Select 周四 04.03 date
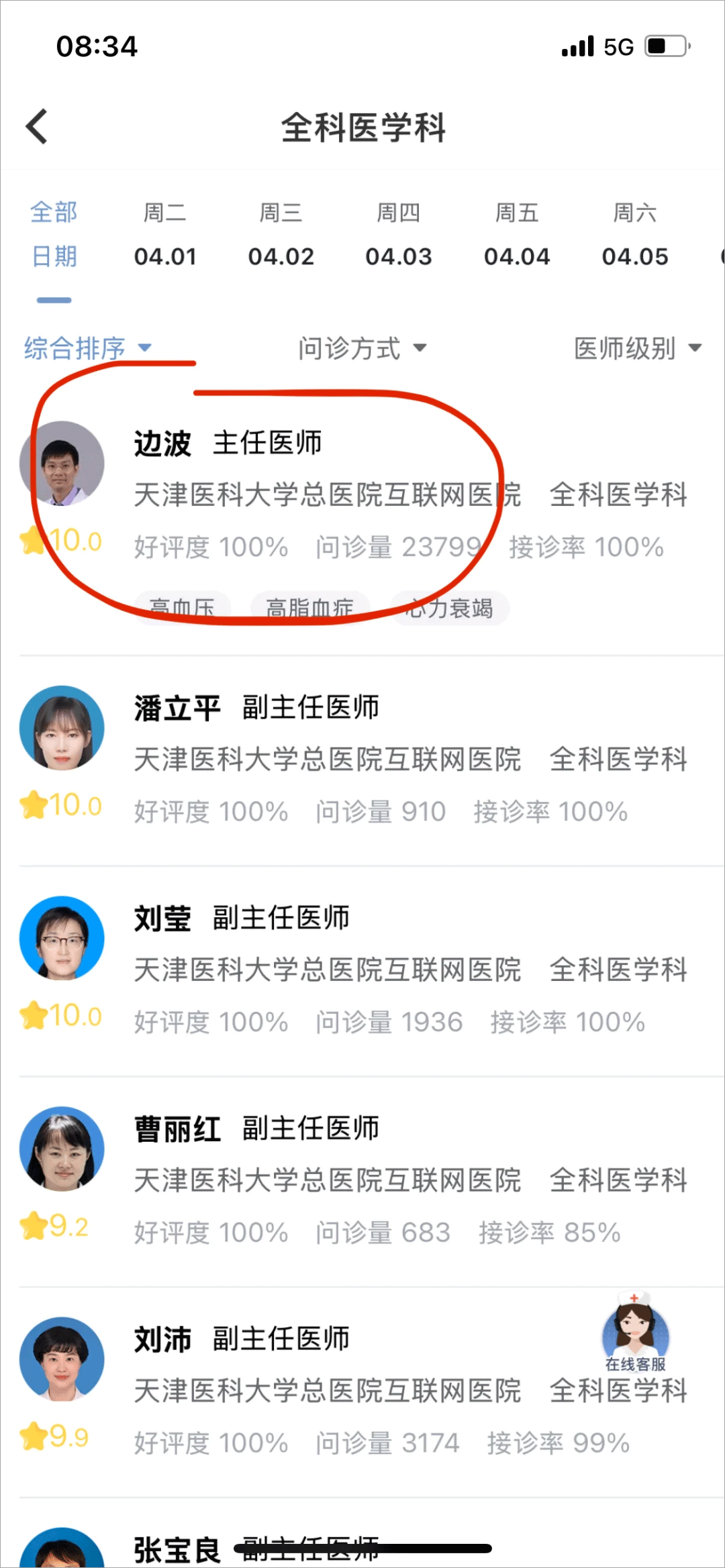 (x=399, y=234)
